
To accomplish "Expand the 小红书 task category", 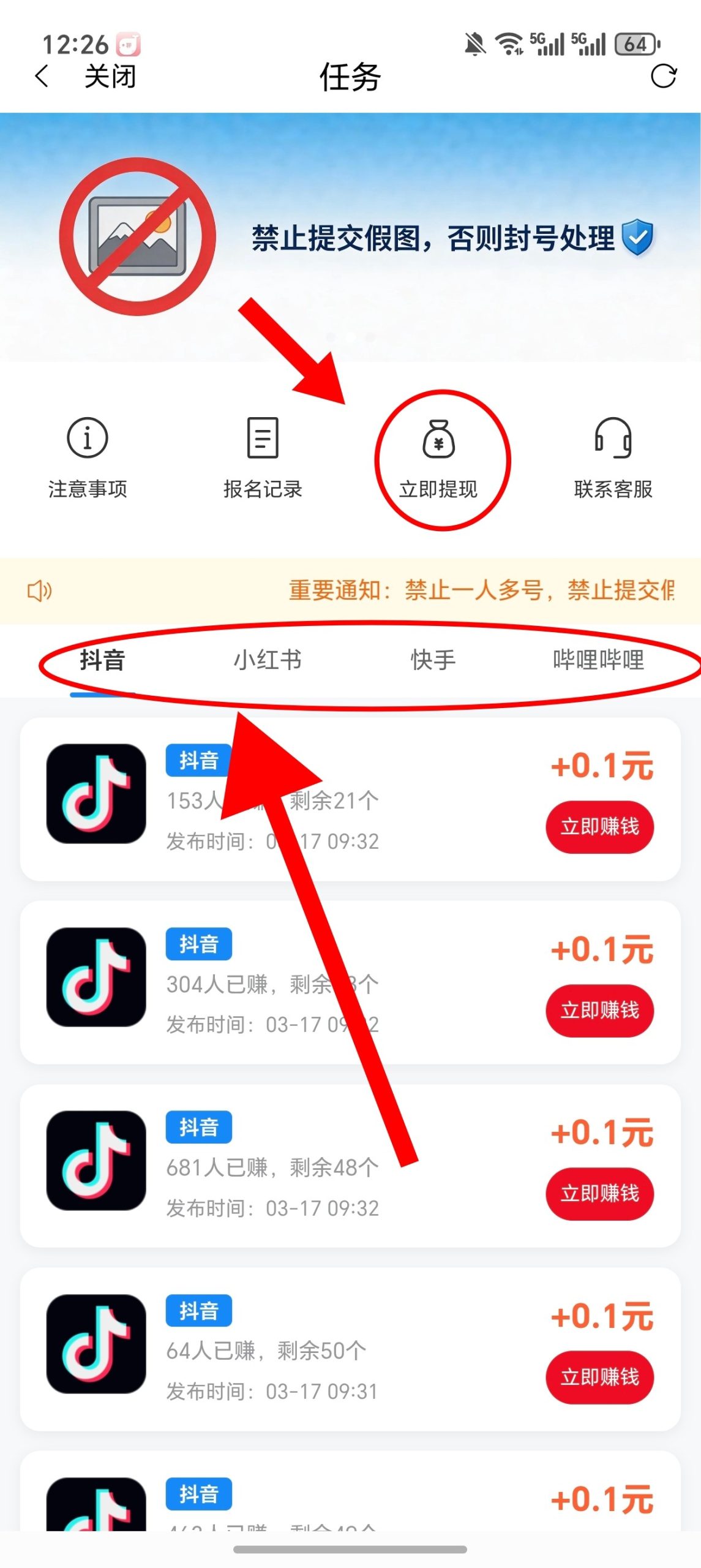I will (268, 660).
